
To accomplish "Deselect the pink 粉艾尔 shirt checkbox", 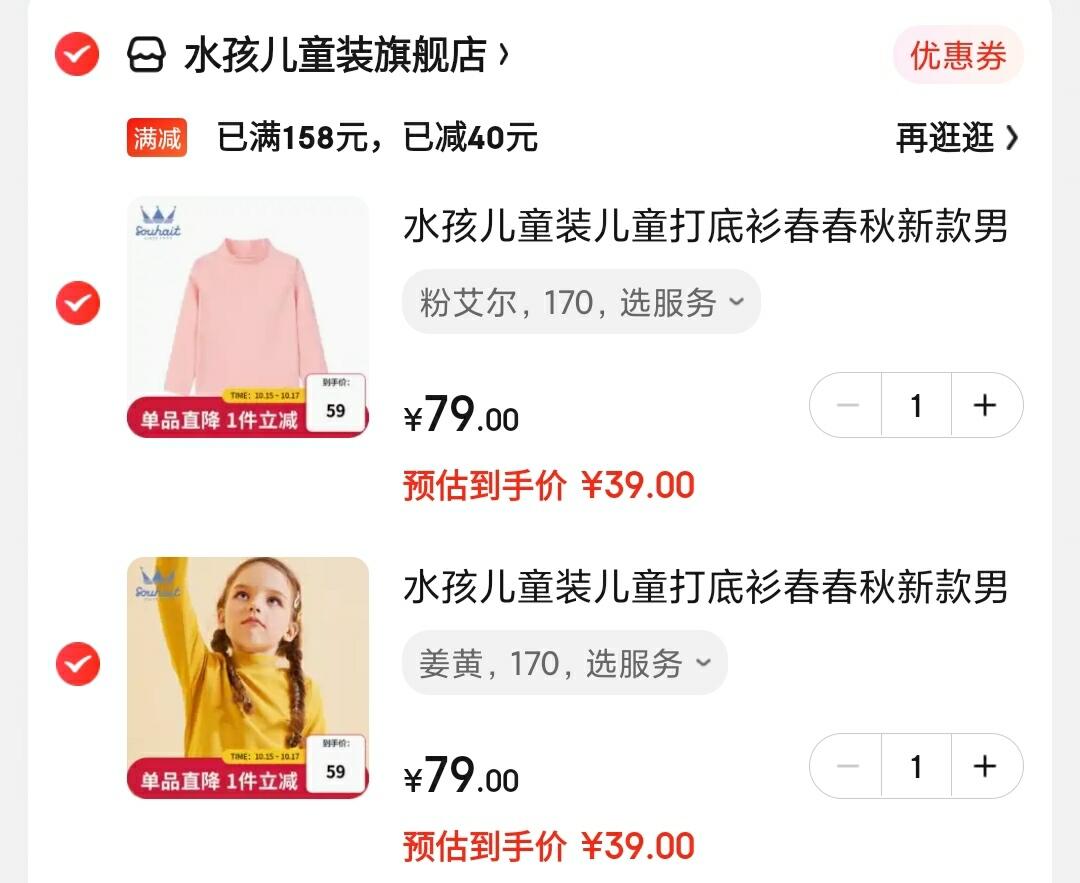I will click(x=77, y=302).
